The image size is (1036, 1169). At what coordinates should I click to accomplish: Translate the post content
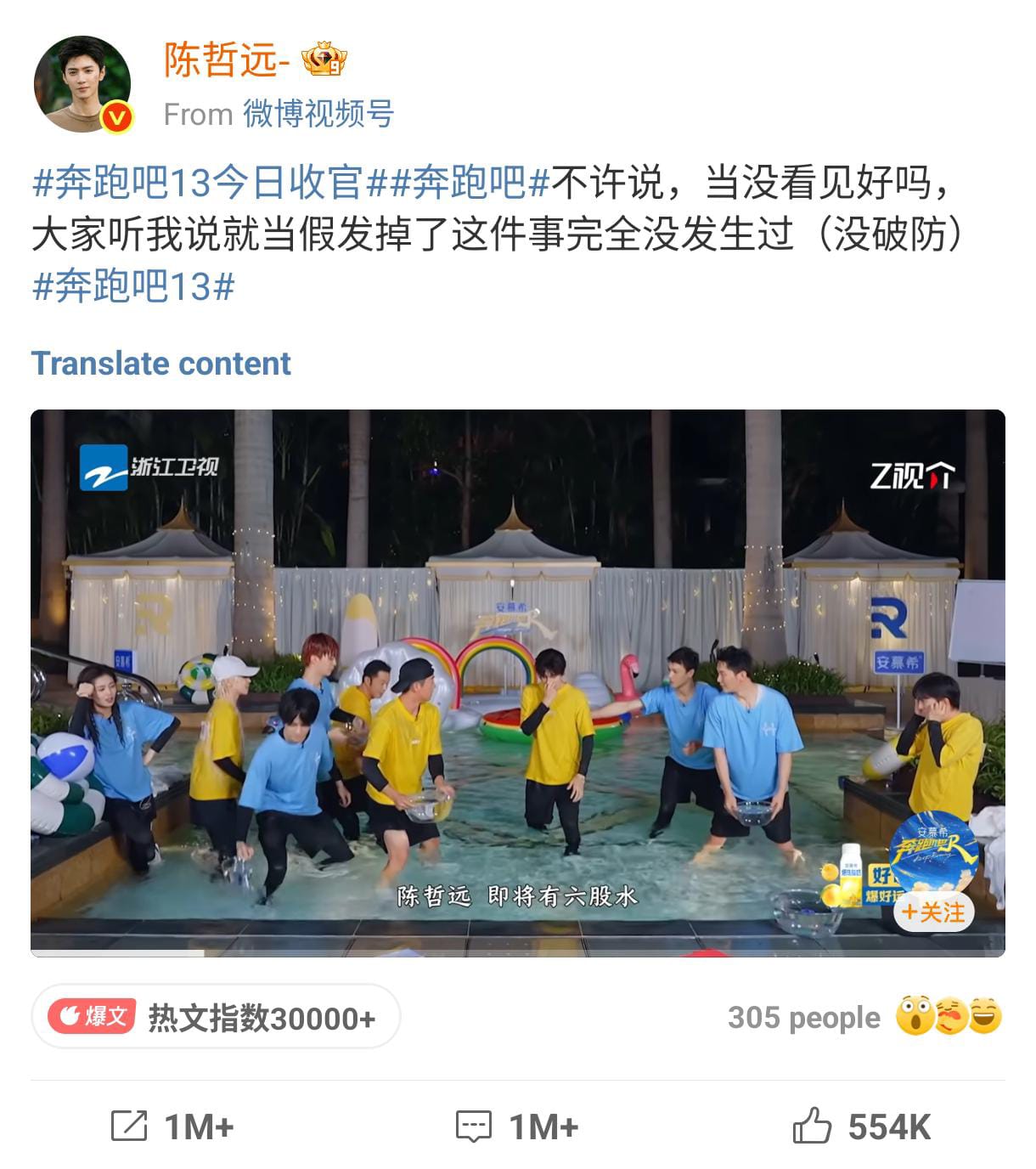[160, 364]
